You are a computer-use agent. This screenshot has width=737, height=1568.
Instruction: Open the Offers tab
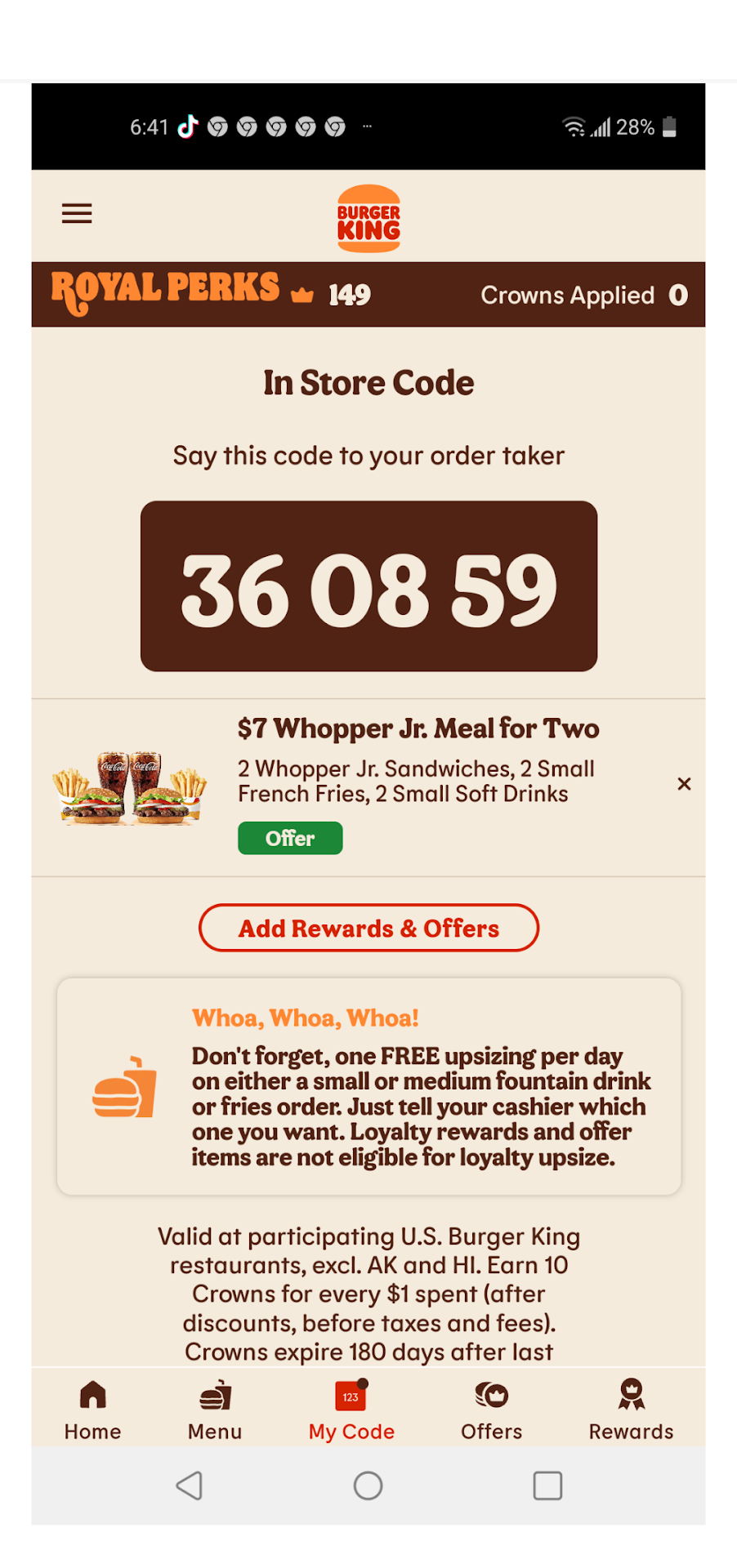click(491, 1410)
